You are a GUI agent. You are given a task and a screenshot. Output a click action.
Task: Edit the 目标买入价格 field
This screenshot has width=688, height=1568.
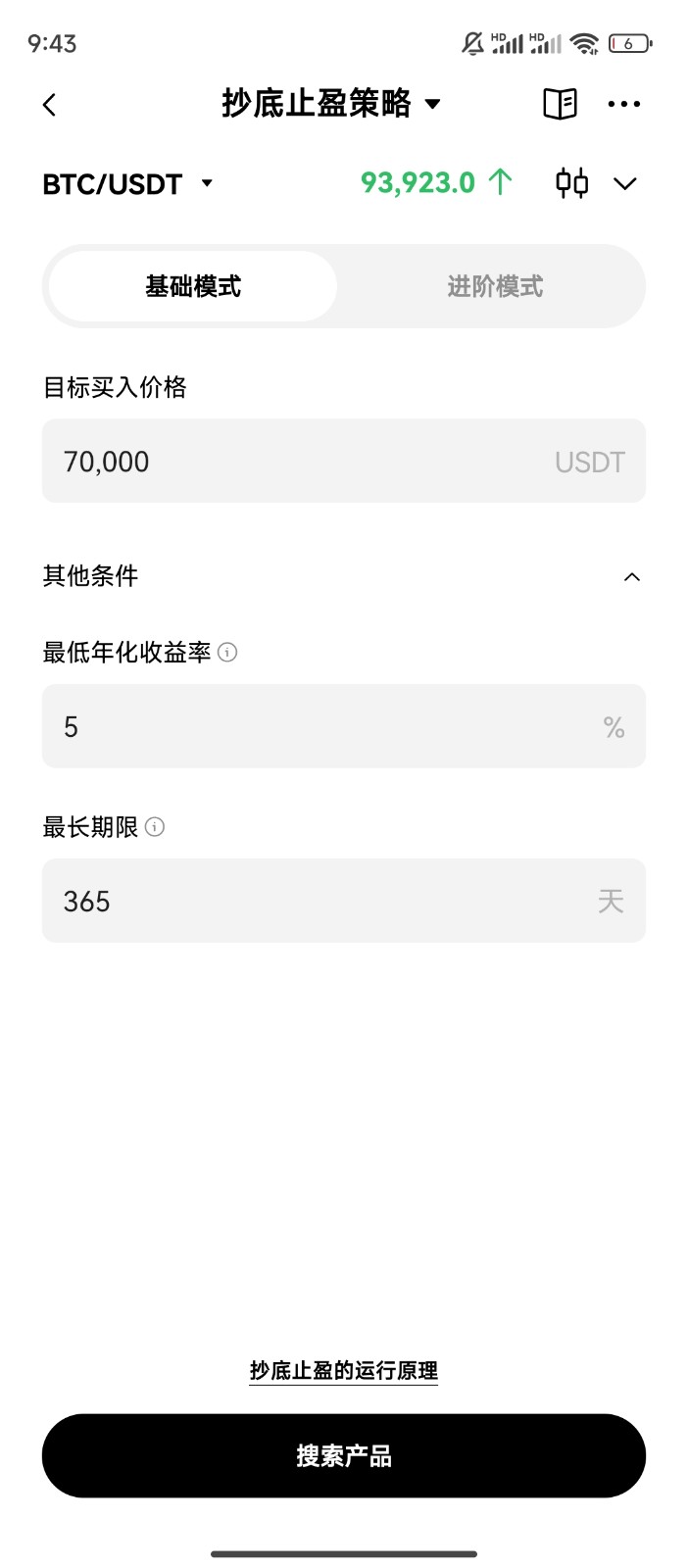[344, 461]
